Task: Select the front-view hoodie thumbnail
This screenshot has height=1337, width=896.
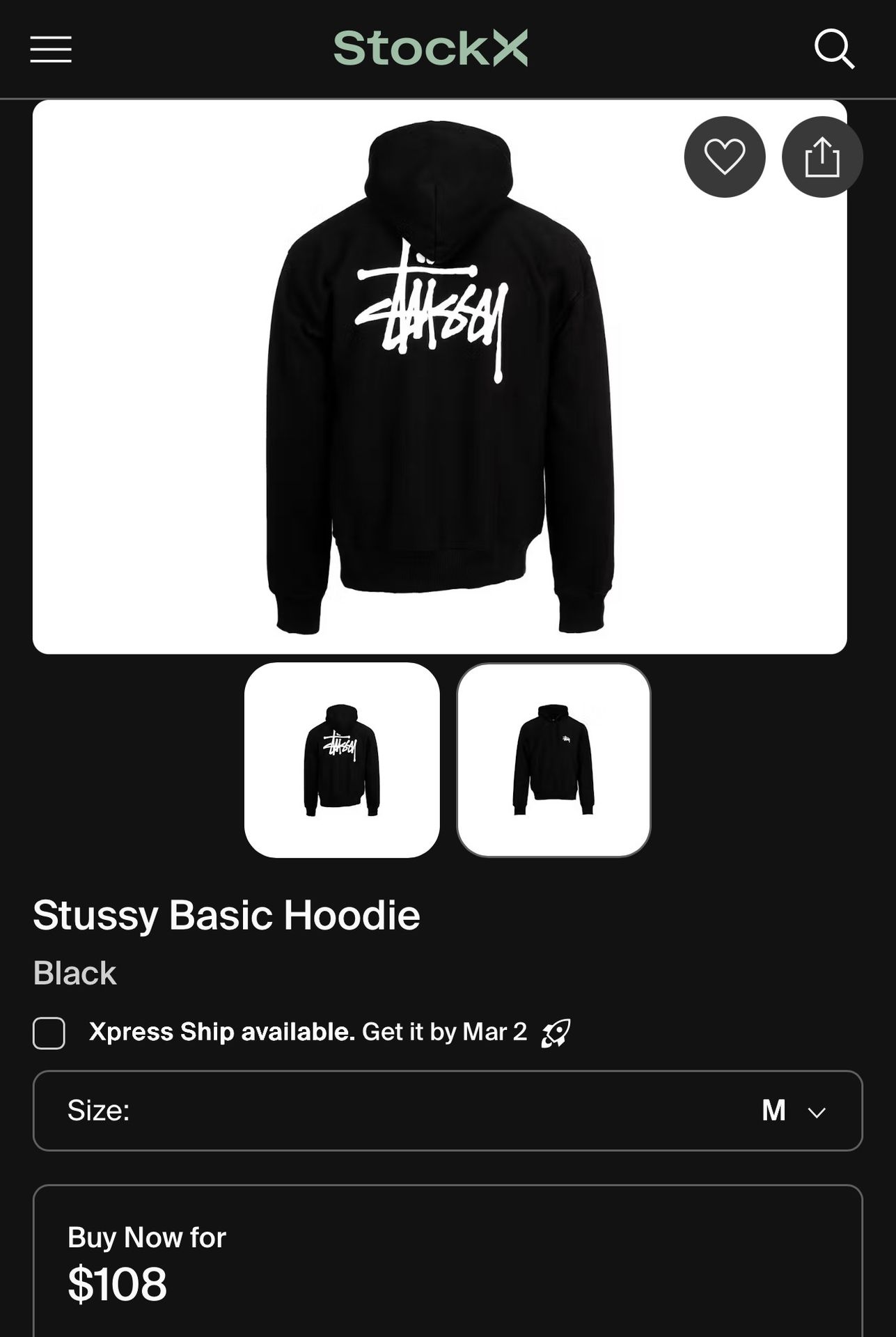Action: (553, 760)
